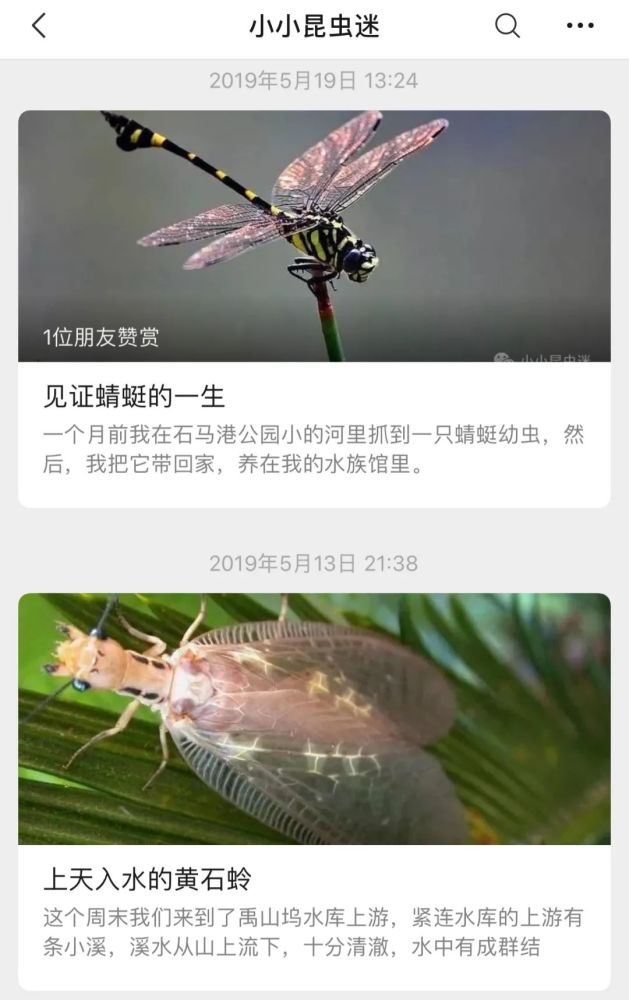This screenshot has width=629, height=1000.
Task: Search within 小小昆虫迷 account
Action: click(x=508, y=26)
